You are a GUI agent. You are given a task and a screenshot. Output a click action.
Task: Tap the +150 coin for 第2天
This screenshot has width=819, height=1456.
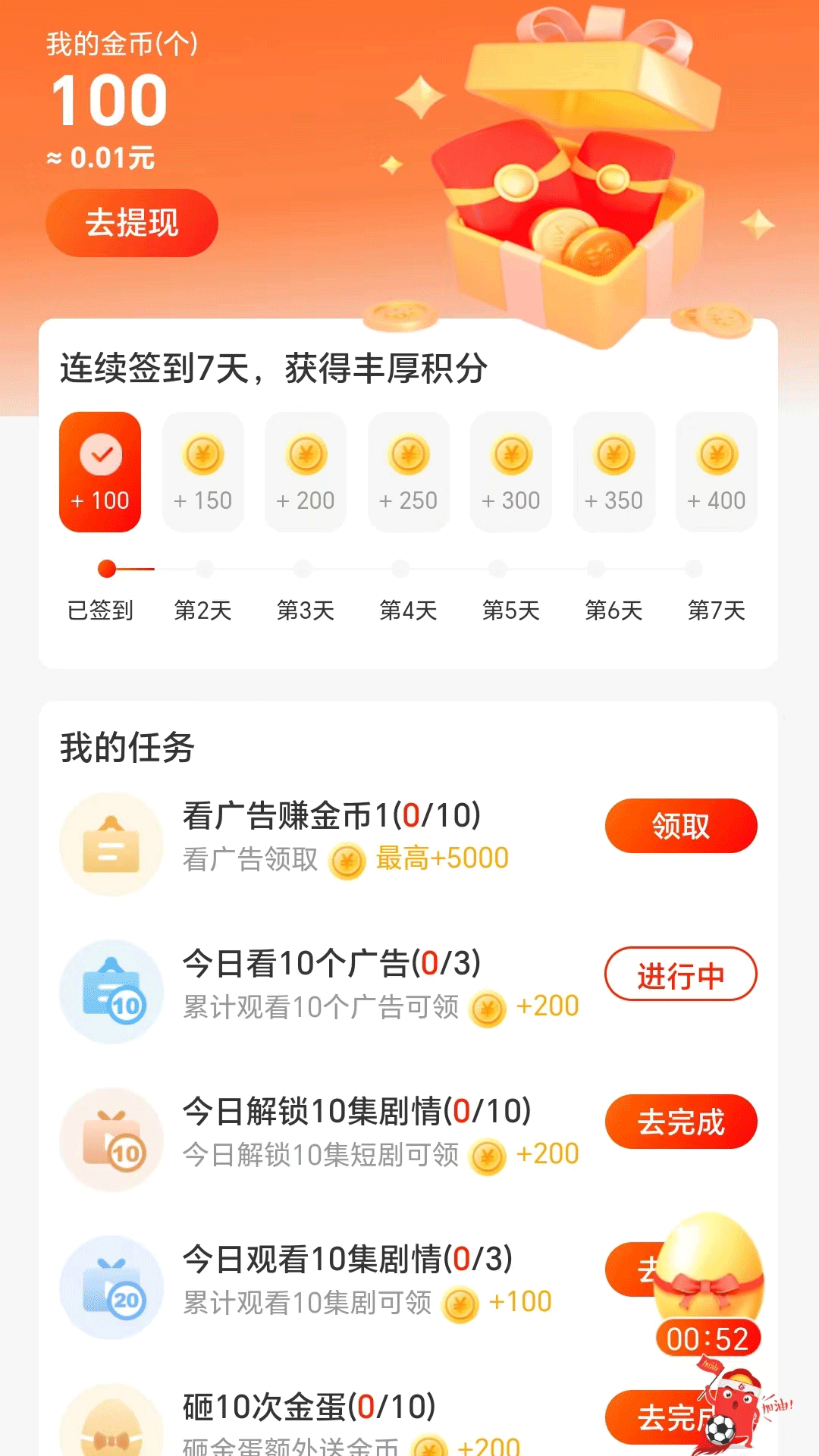[202, 455]
